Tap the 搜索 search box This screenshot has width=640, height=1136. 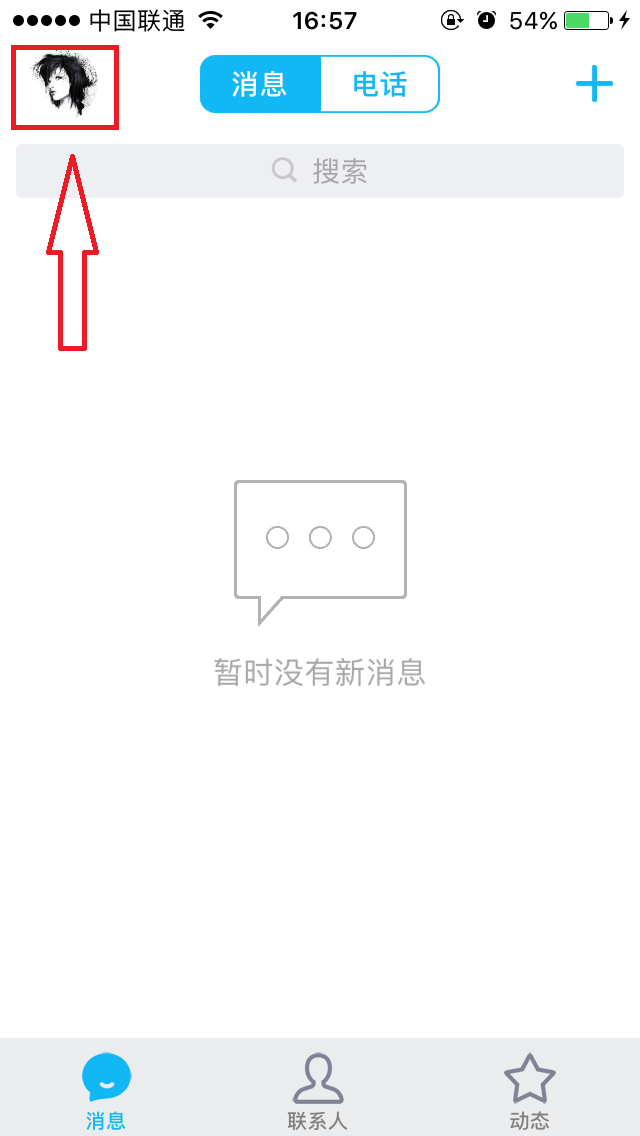(320, 171)
